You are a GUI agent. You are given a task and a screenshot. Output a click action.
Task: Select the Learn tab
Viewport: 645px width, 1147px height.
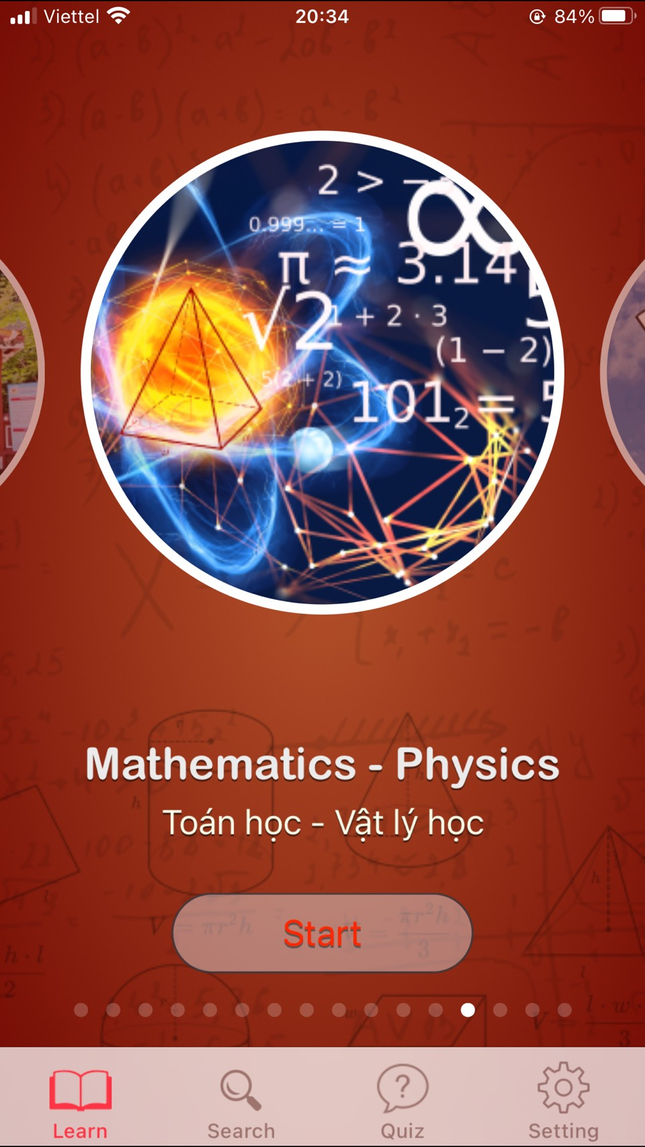tap(80, 1102)
